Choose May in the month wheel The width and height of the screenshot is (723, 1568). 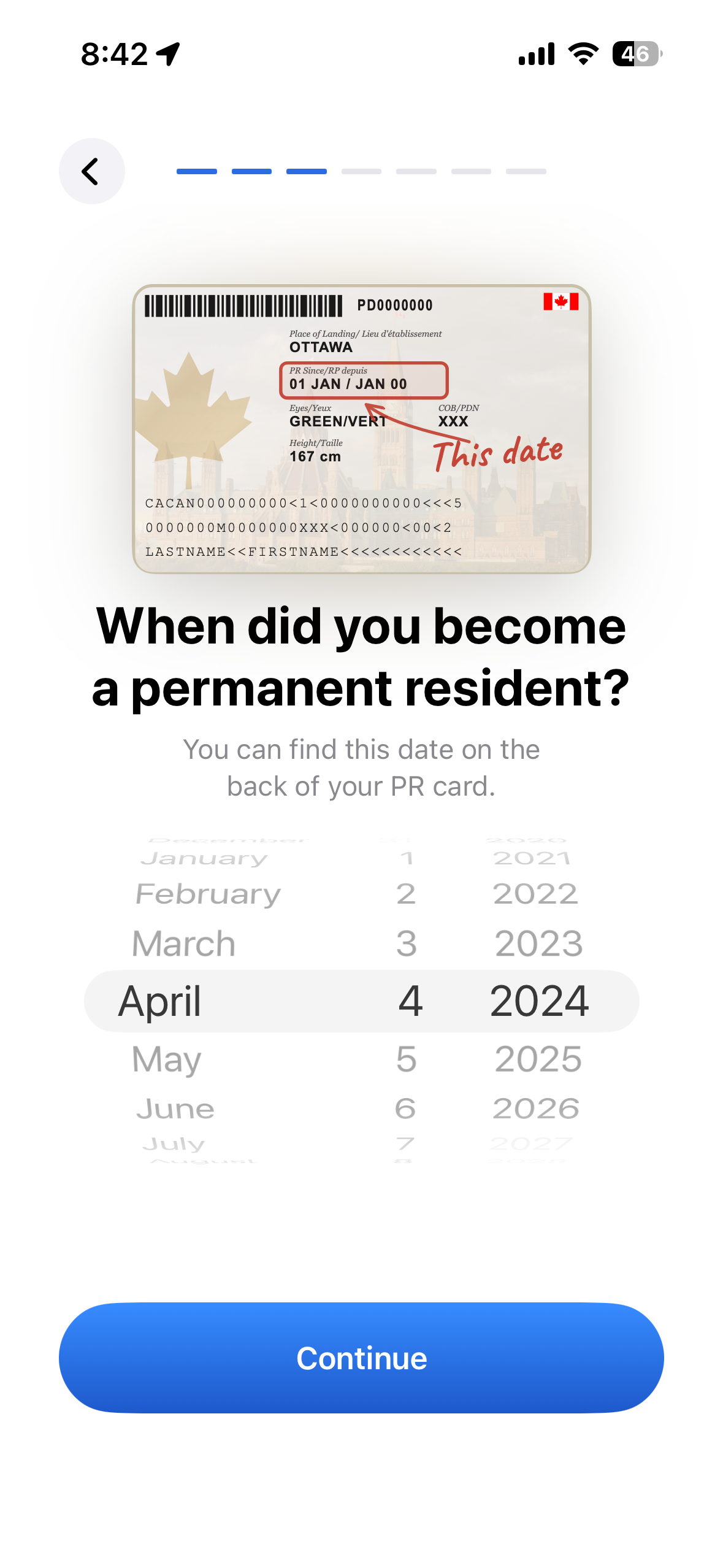coord(167,1059)
